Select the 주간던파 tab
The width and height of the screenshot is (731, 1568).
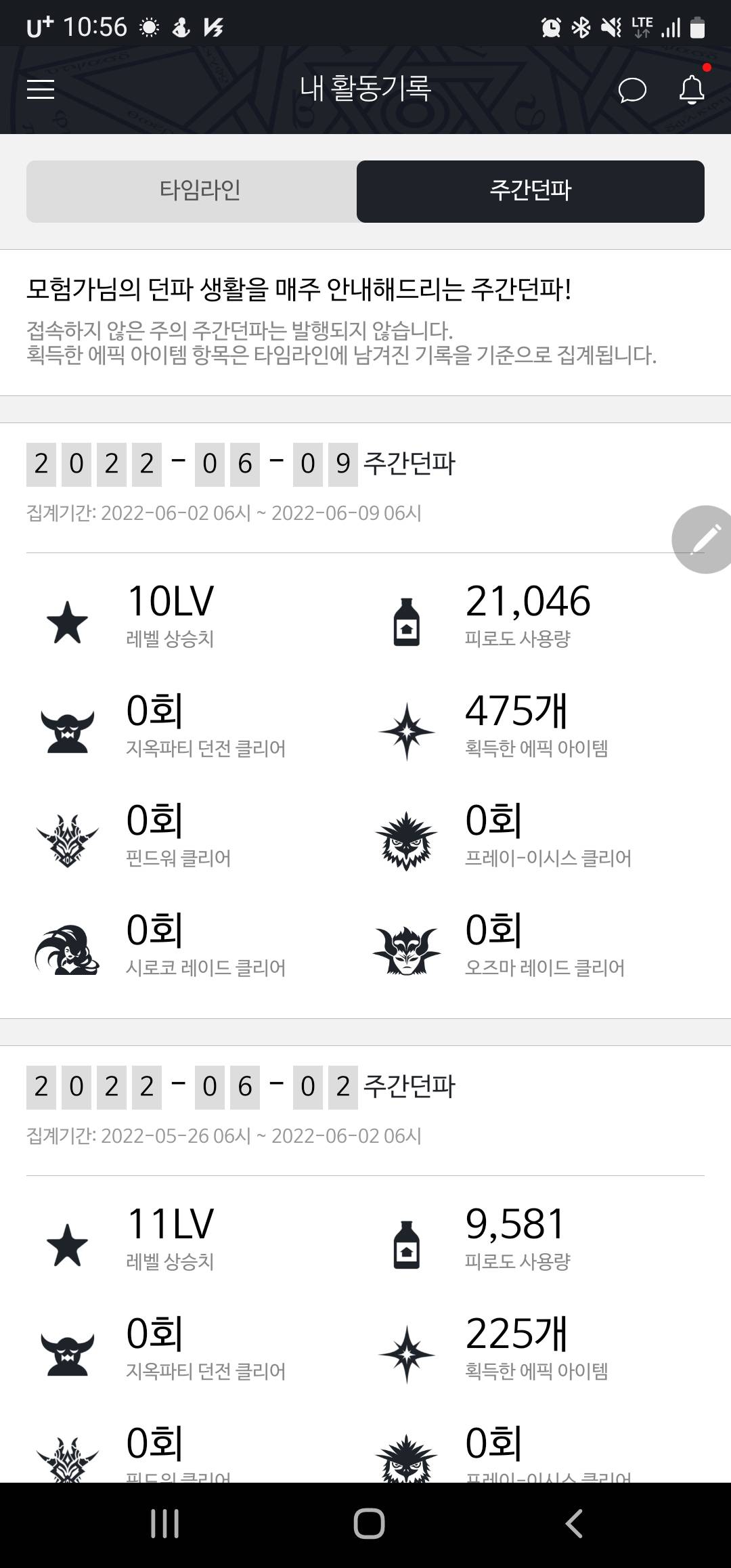[x=531, y=191]
